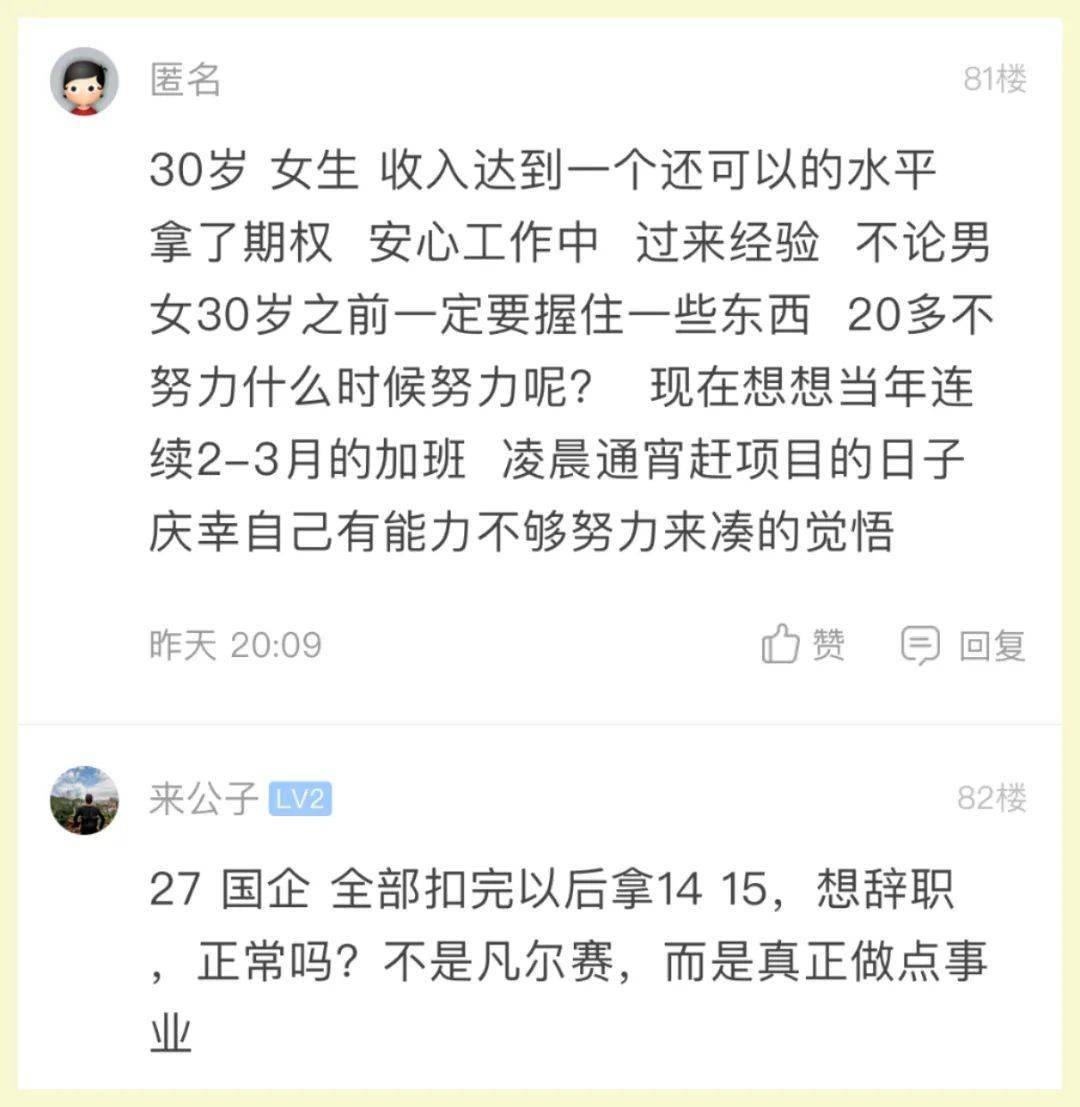Reply to the anonymous 81楼 comment
This screenshot has height=1107, width=1080.
point(964,645)
